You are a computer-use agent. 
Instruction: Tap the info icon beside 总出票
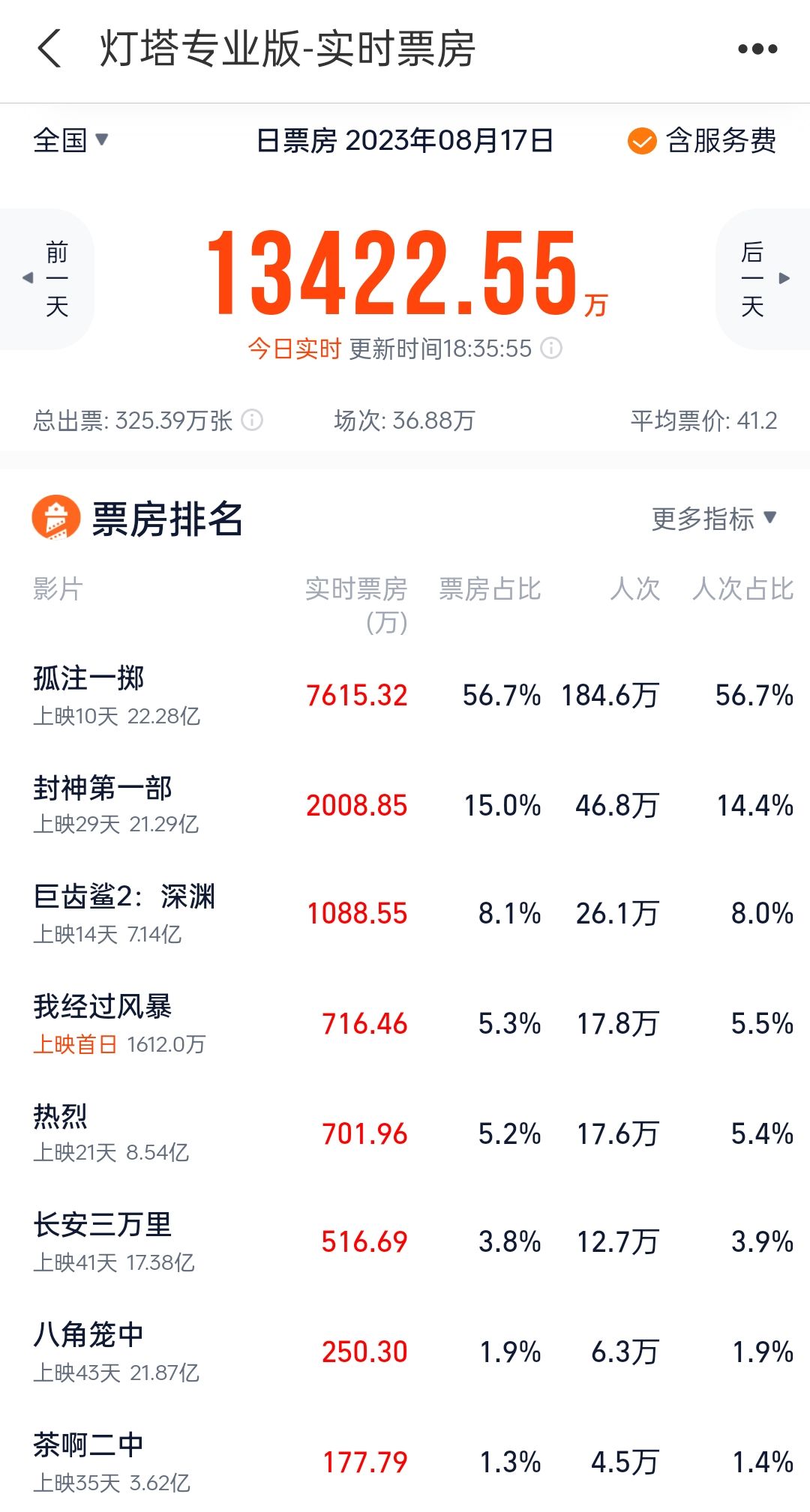[252, 420]
